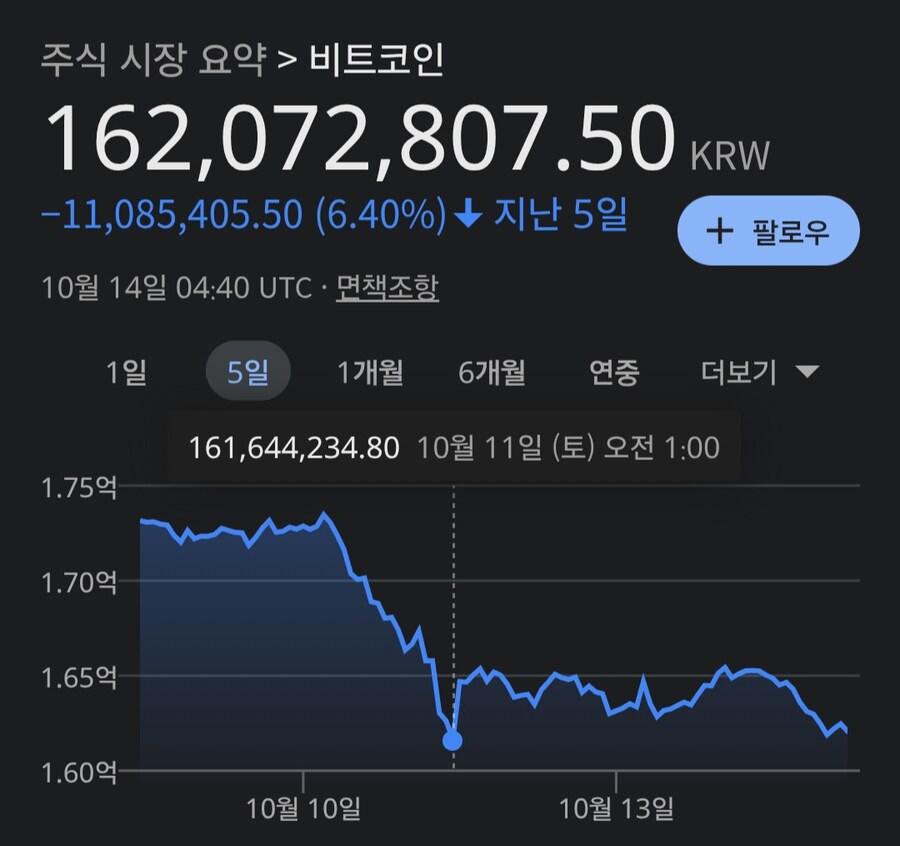Show the 1개월 price chart
The height and width of the screenshot is (846, 900).
pos(370,373)
